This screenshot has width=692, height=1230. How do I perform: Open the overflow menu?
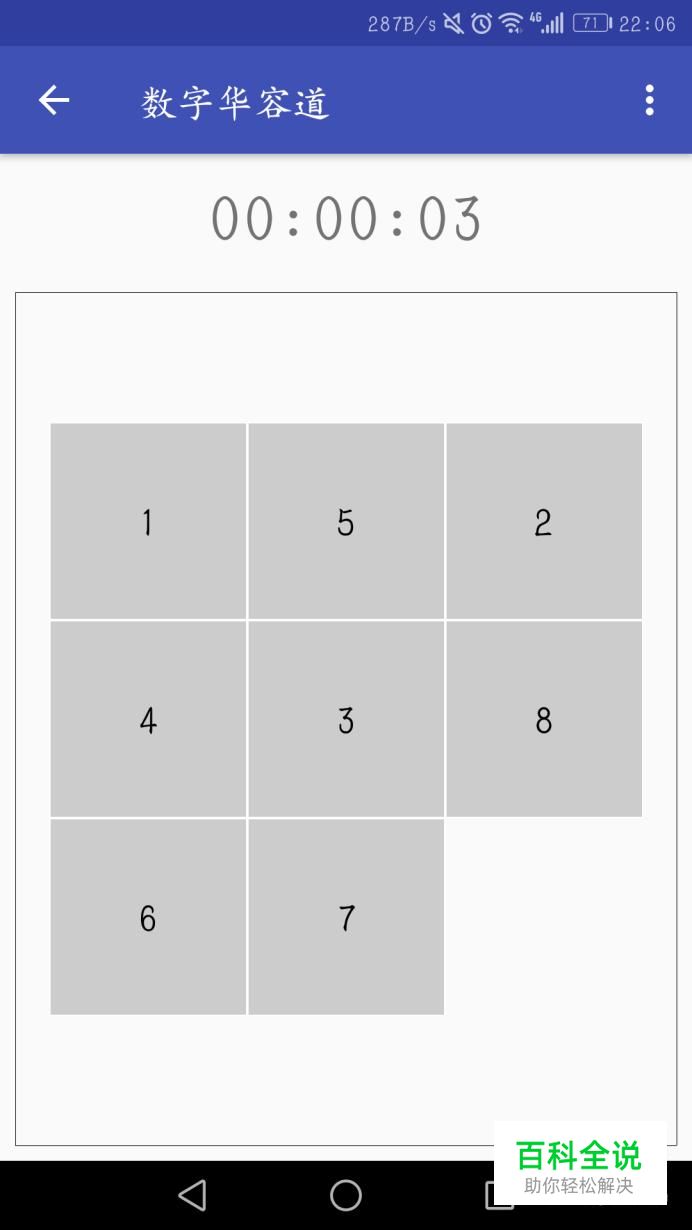[x=649, y=100]
